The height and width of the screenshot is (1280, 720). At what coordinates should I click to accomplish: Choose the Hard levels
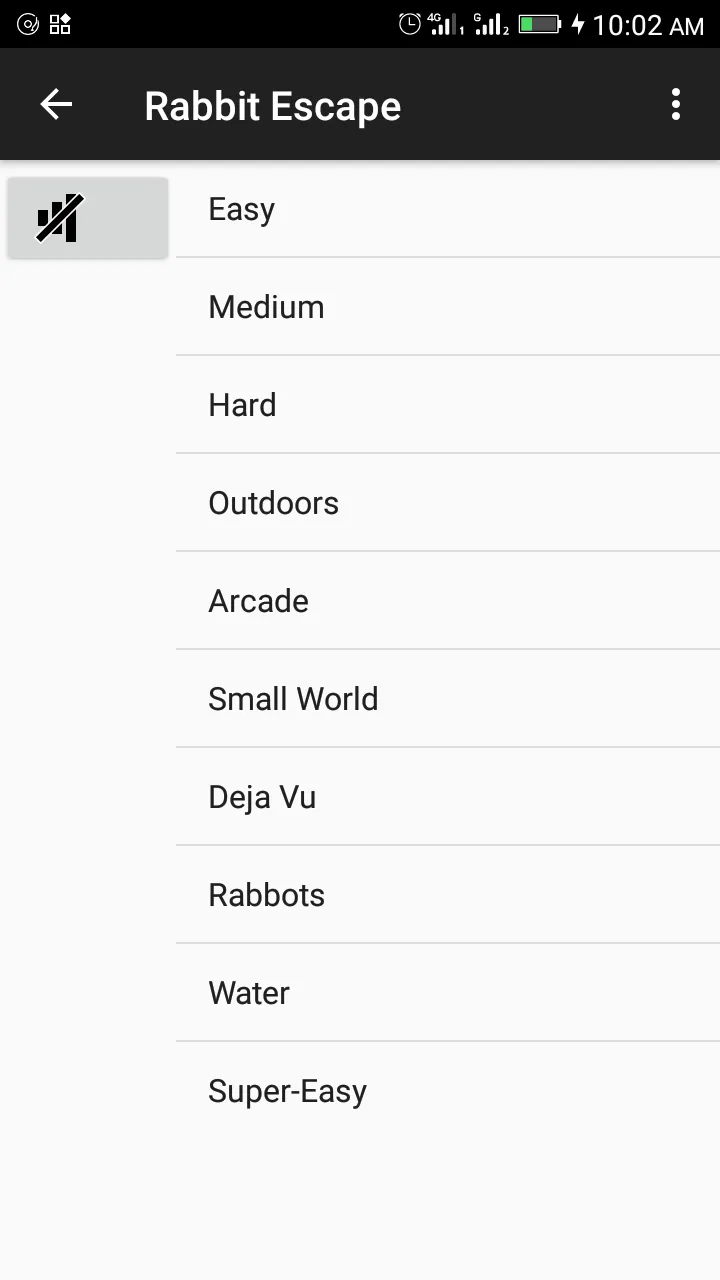coord(448,405)
